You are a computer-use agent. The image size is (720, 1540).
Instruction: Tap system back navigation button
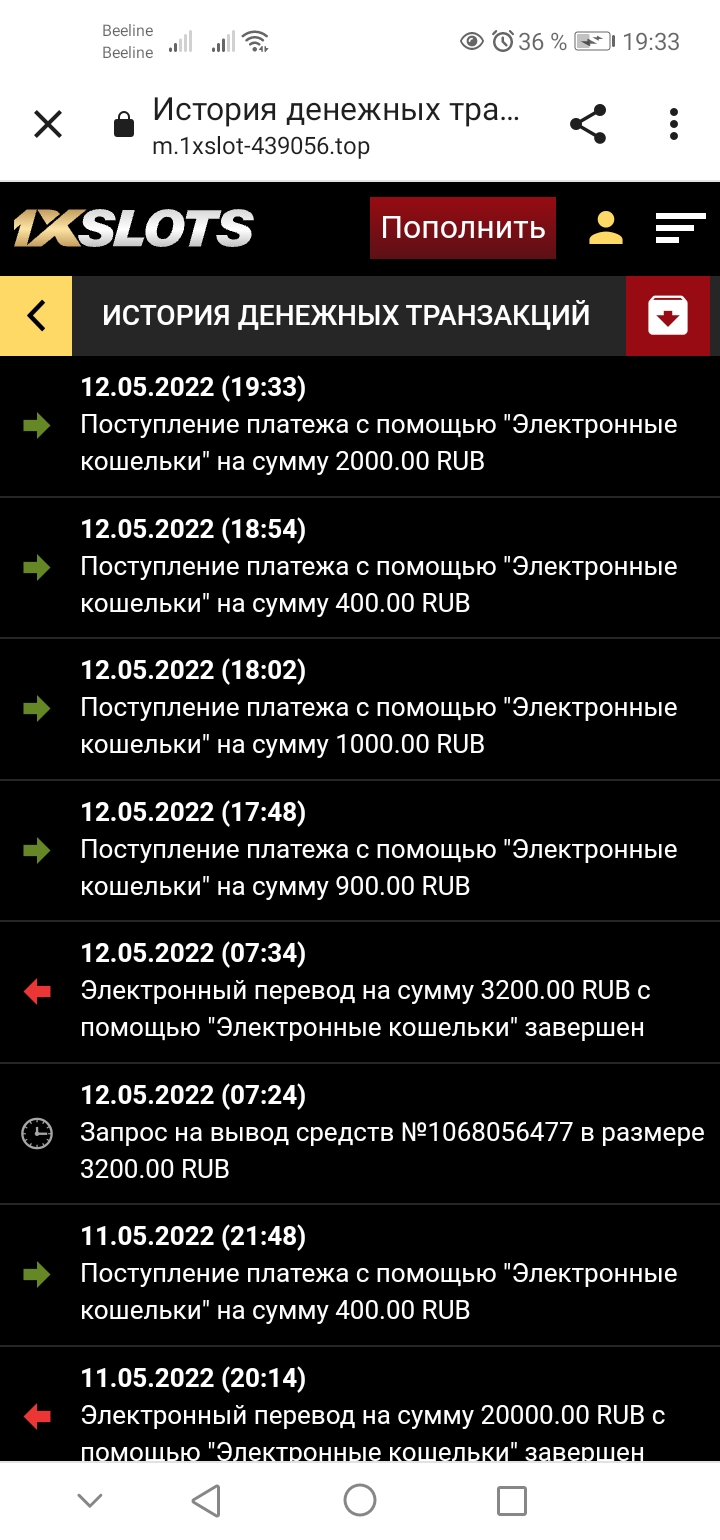click(206, 1500)
